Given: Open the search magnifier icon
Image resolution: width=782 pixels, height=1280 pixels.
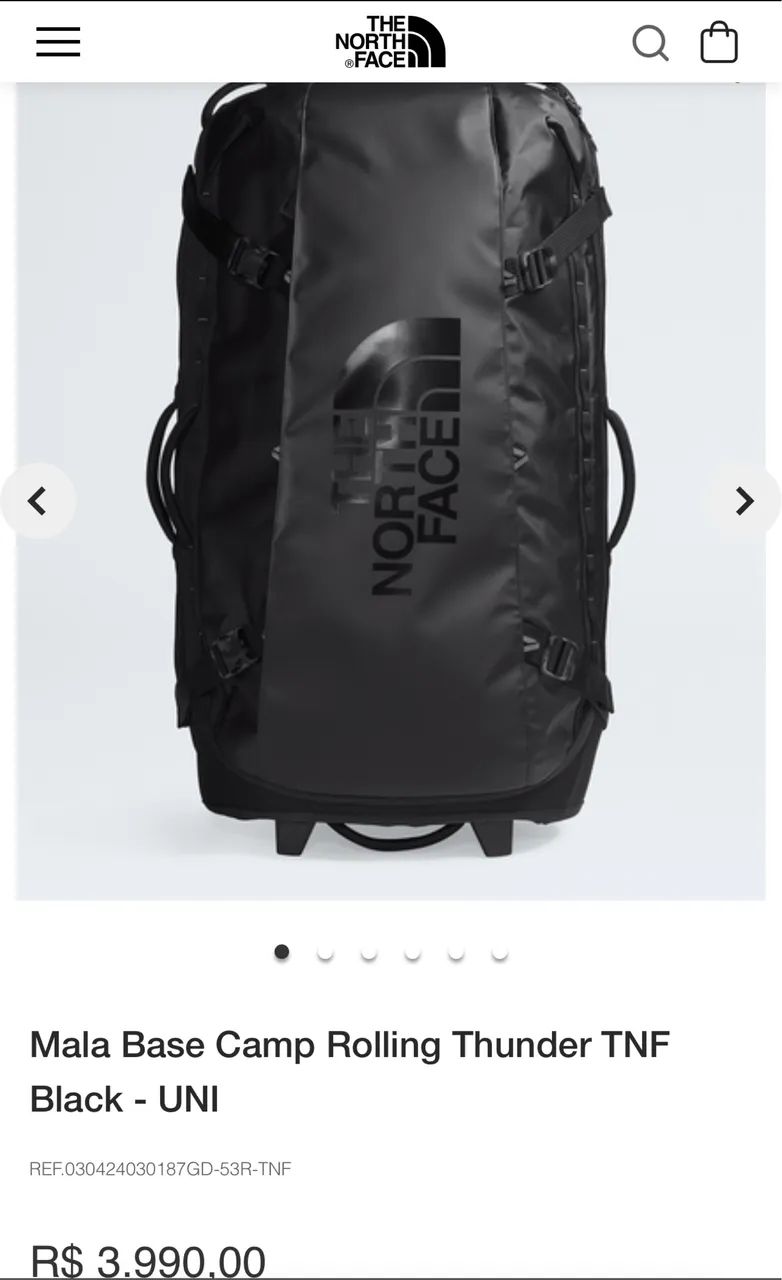Looking at the screenshot, I should 650,43.
